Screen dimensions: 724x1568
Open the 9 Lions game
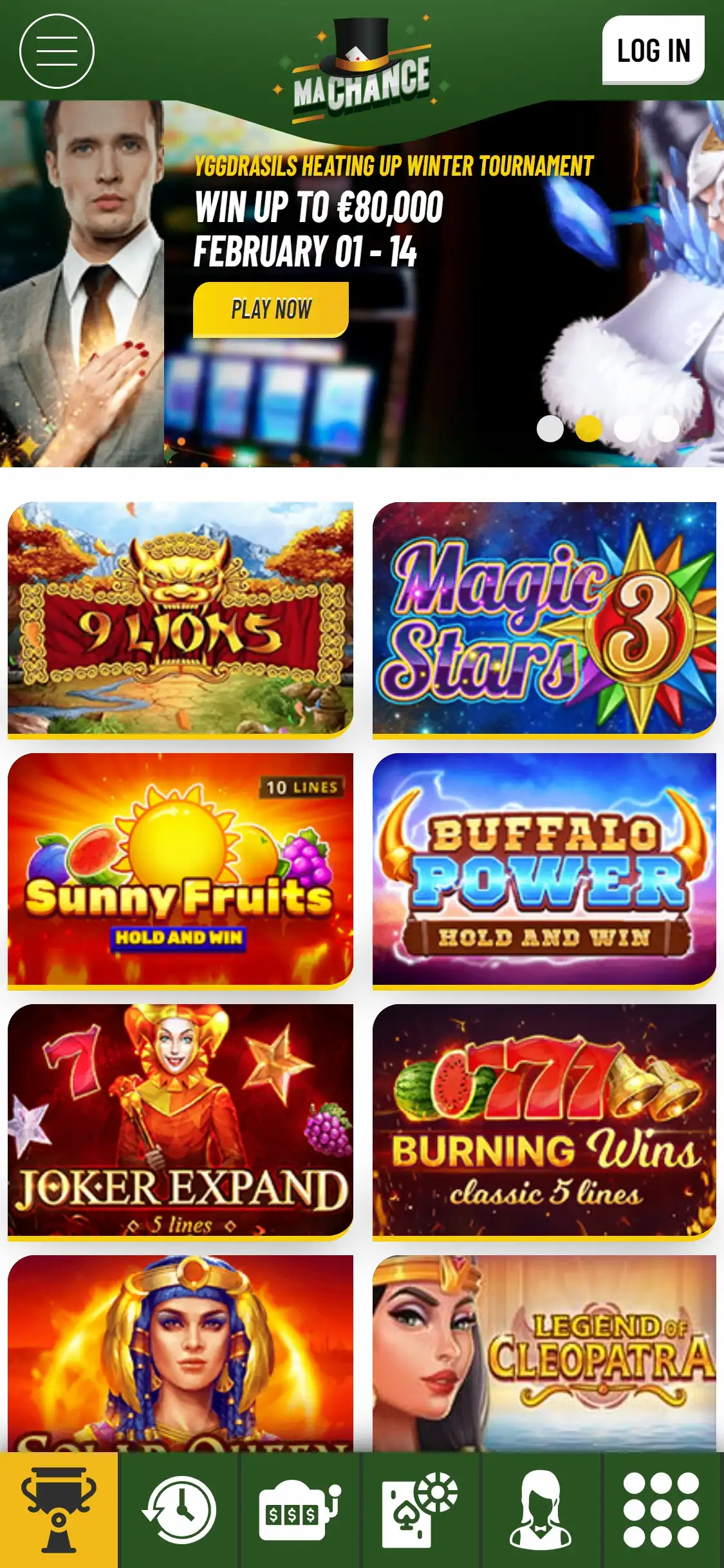[x=180, y=618]
